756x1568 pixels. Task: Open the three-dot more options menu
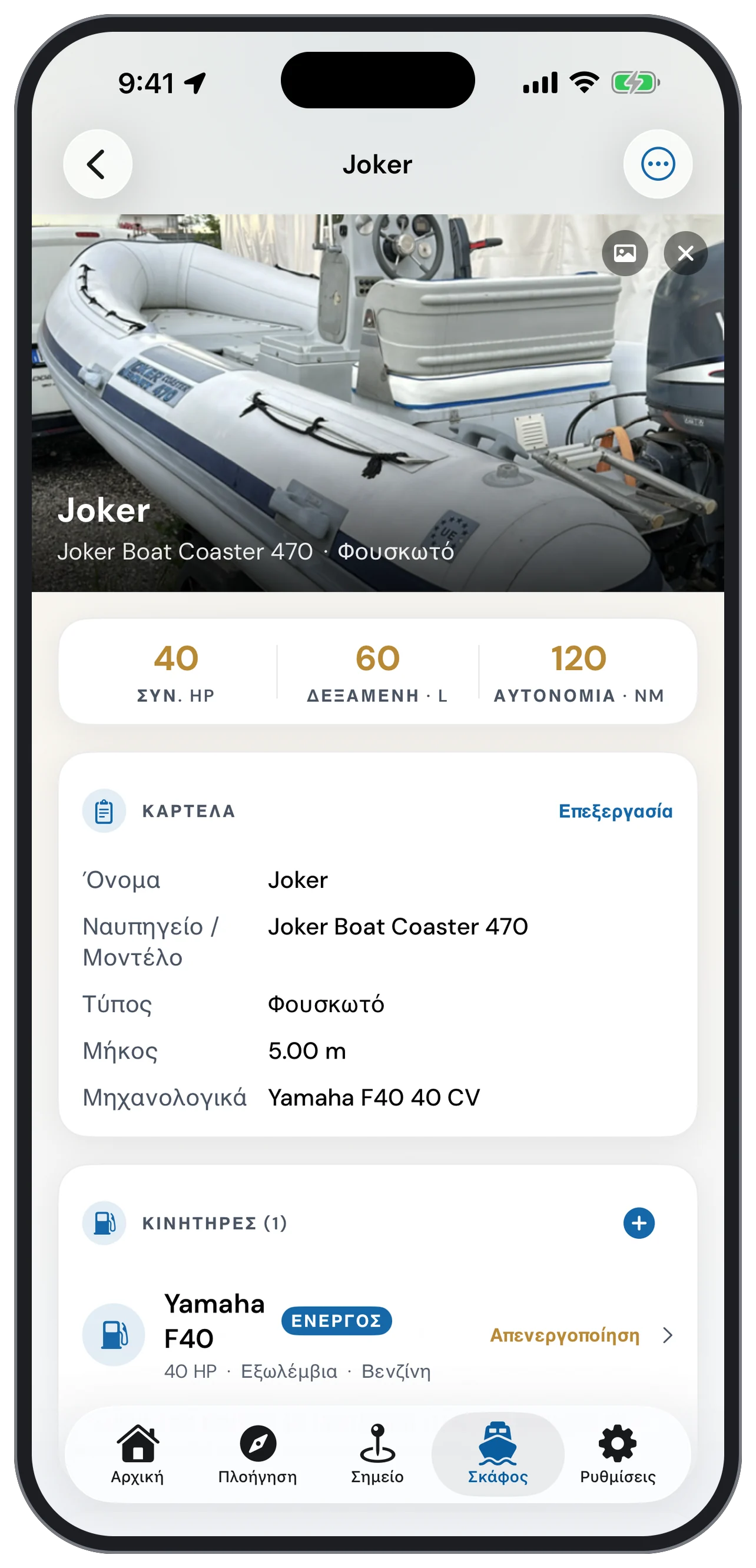coord(658,164)
